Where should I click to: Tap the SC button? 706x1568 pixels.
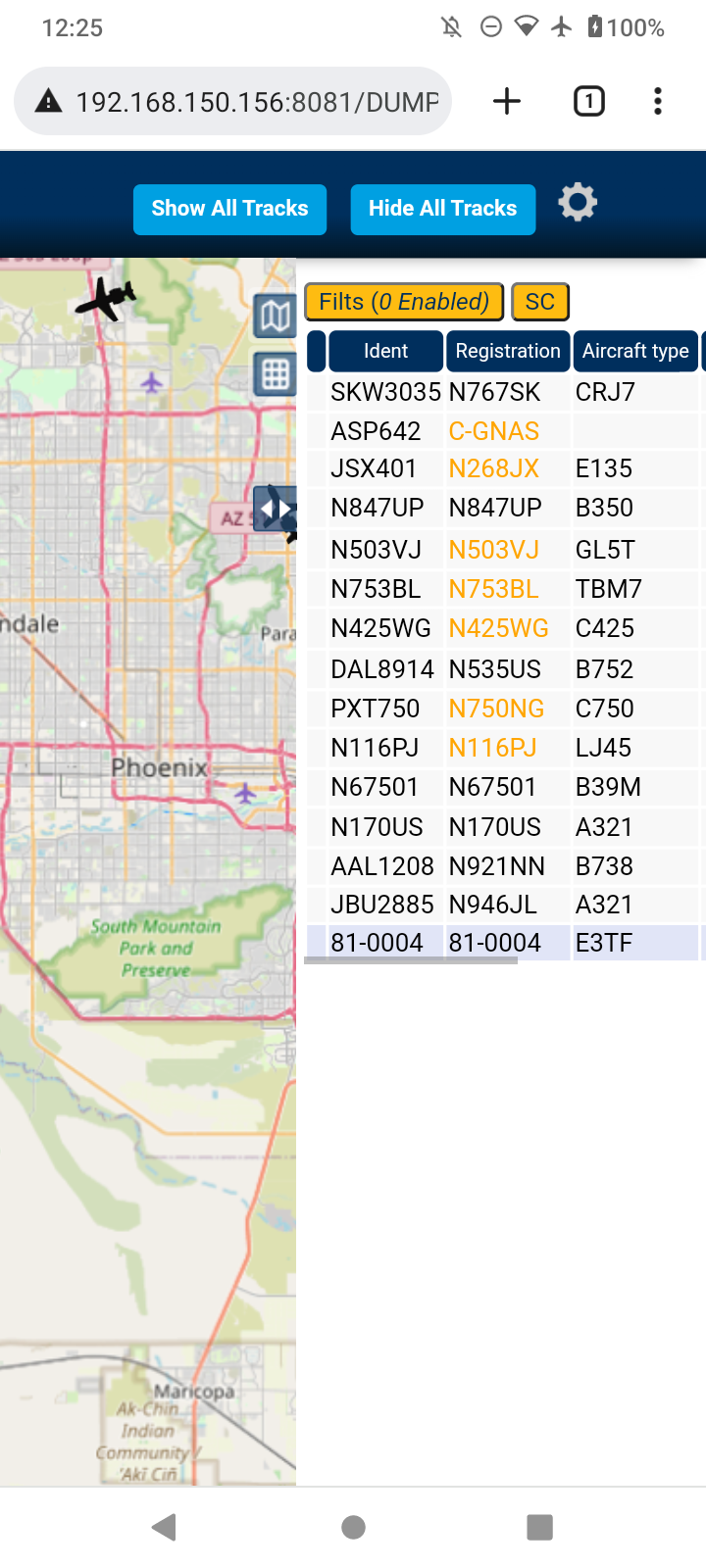[540, 302]
